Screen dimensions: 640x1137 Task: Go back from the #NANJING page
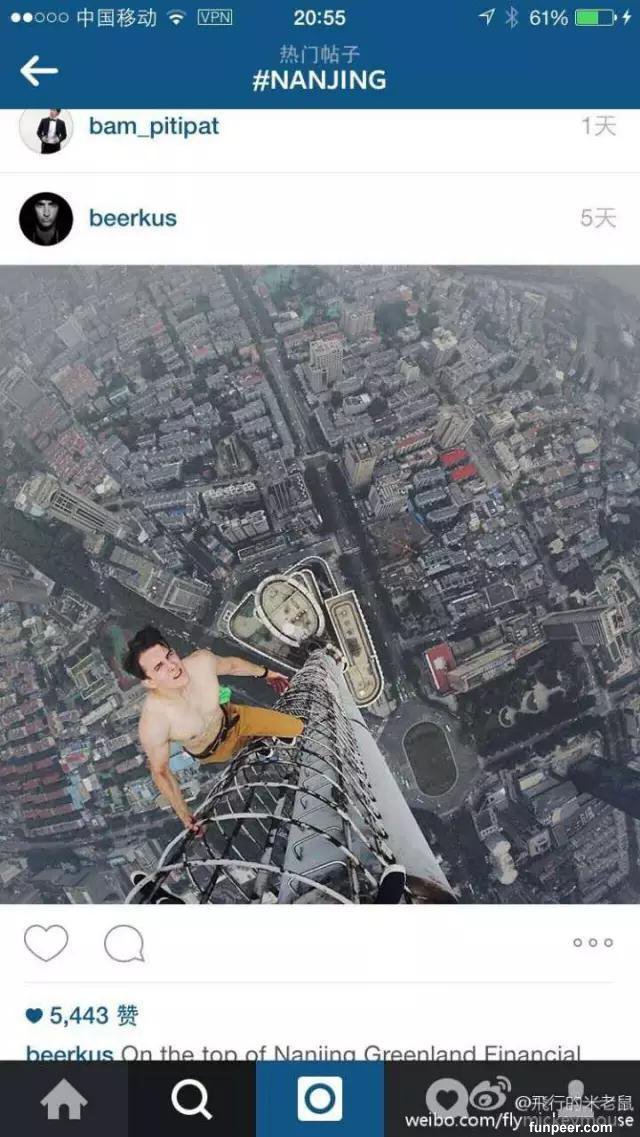click(x=39, y=71)
